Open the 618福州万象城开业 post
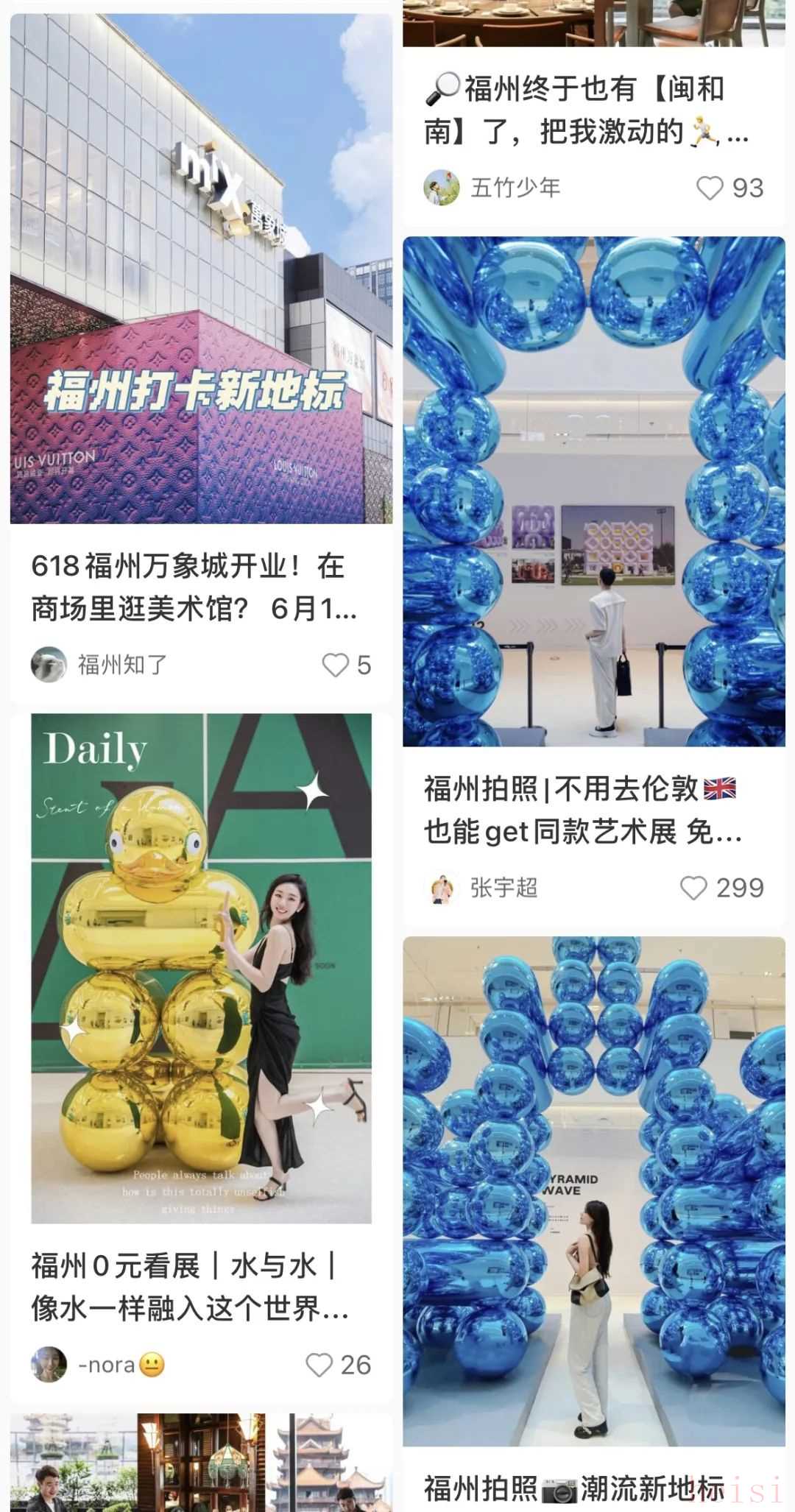 tap(194, 587)
